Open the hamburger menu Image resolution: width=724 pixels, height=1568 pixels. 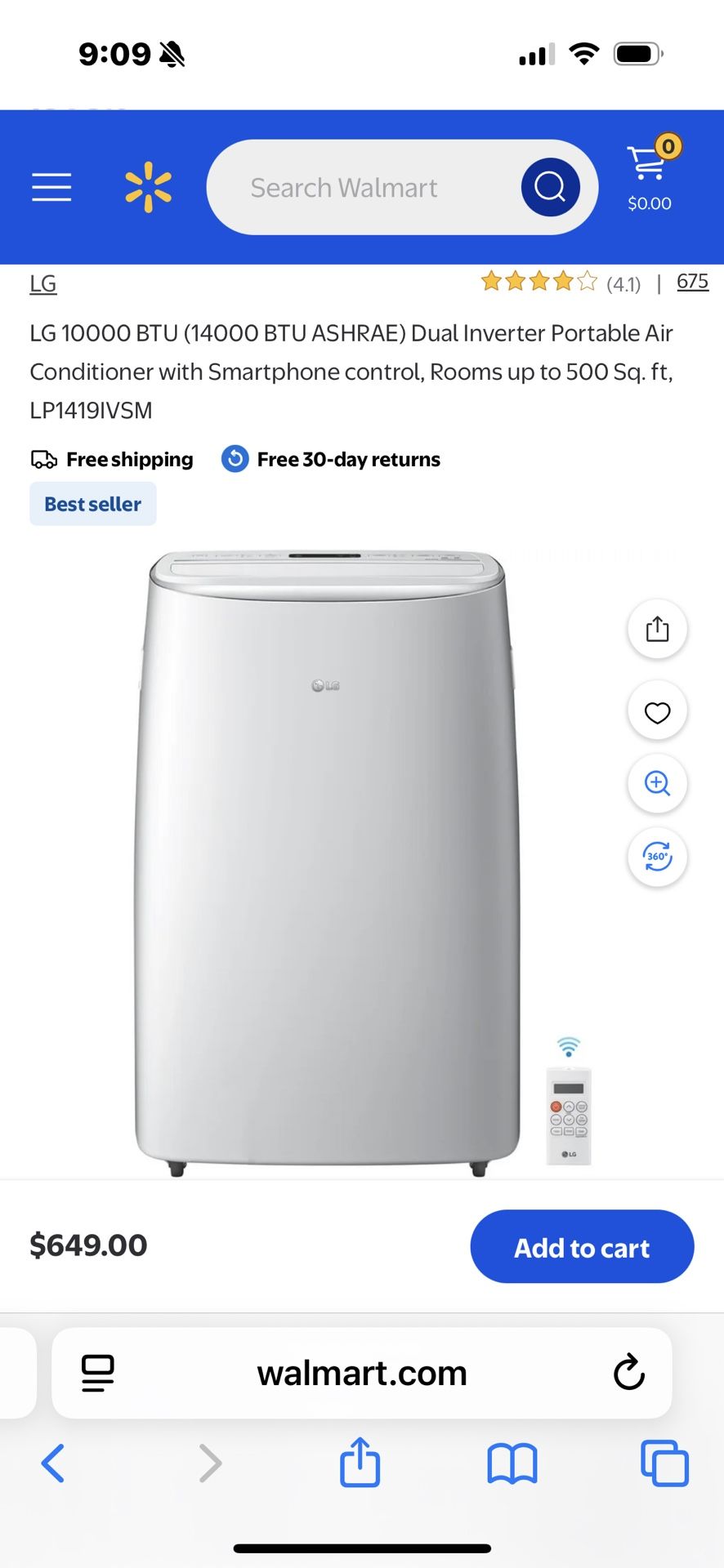(51, 187)
